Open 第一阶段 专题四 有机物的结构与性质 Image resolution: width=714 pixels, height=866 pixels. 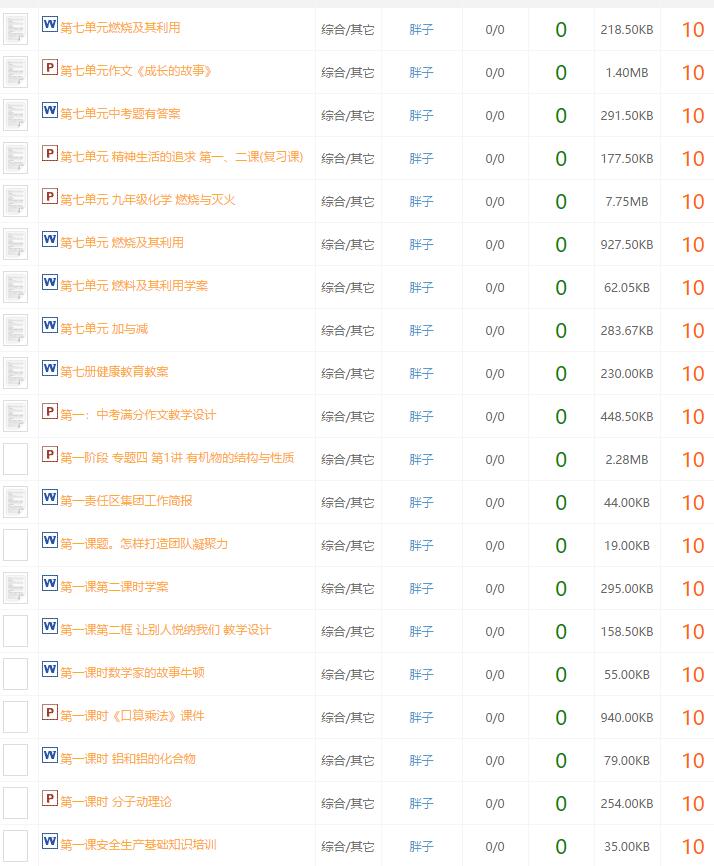tap(177, 458)
